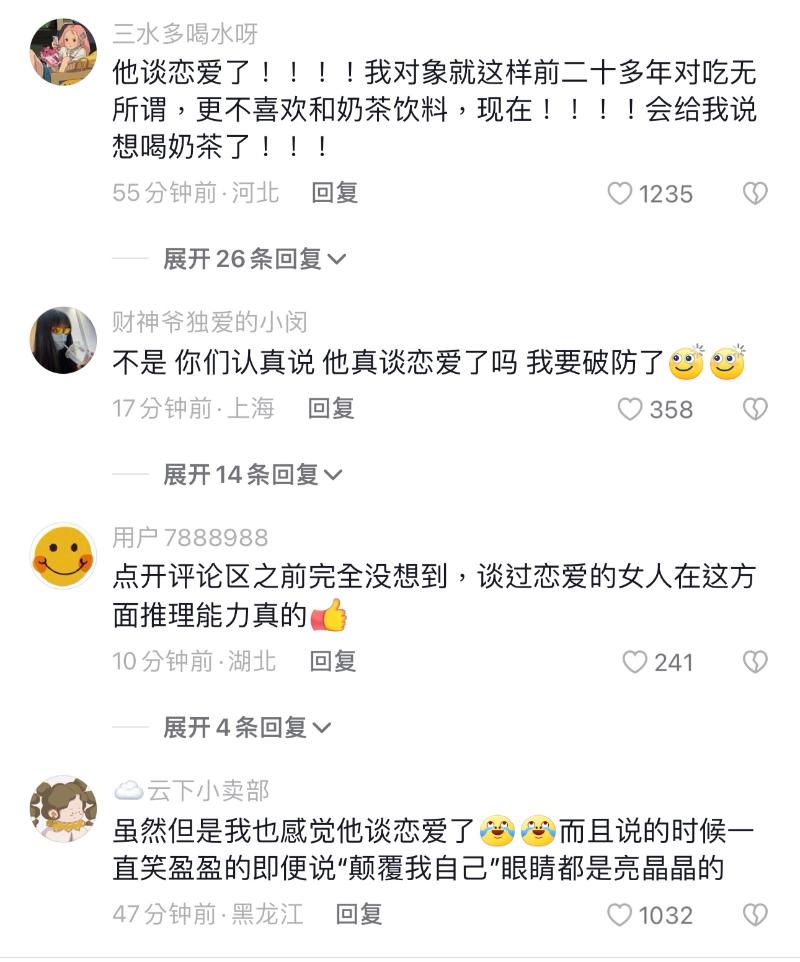800x962 pixels.
Task: Reply to 云下小卖部's comment
Action: [x=359, y=914]
